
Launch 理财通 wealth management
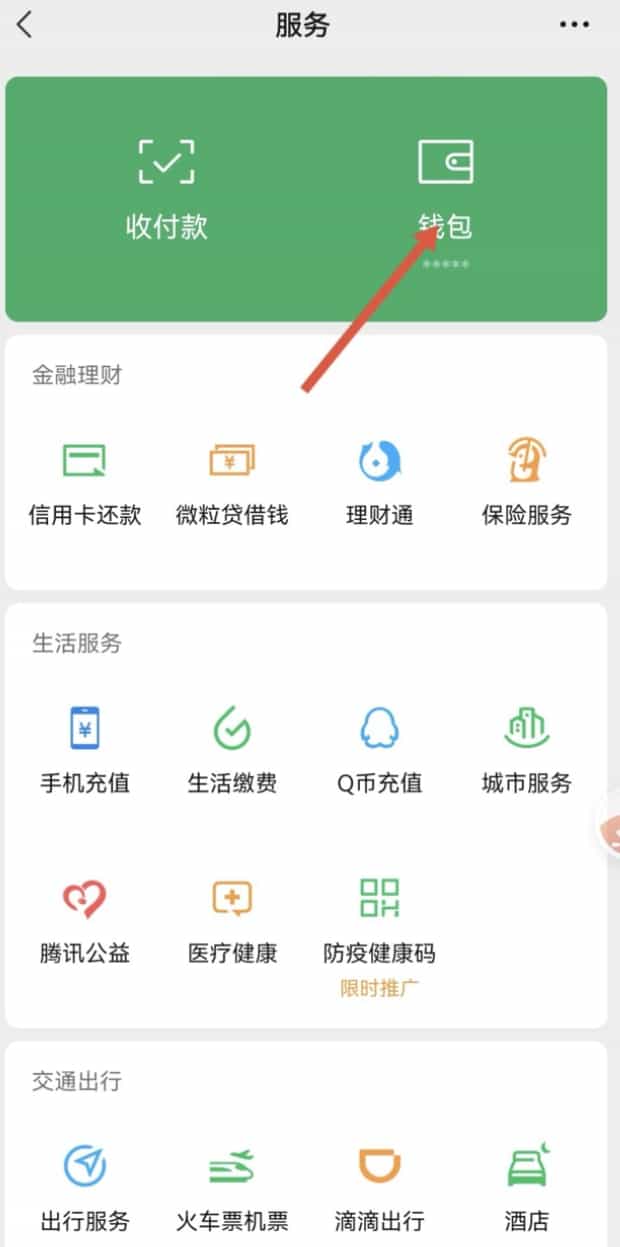point(380,483)
